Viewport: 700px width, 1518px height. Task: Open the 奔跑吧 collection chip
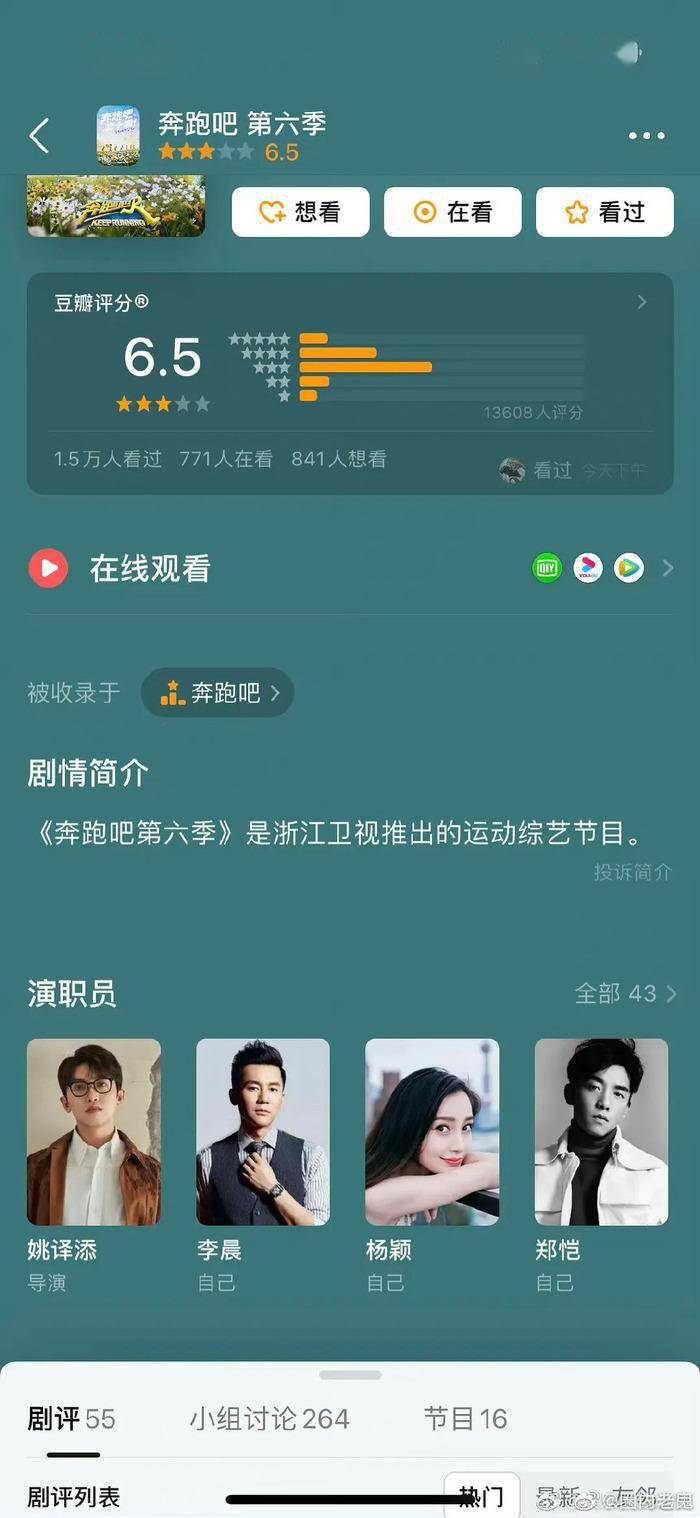tap(217, 693)
